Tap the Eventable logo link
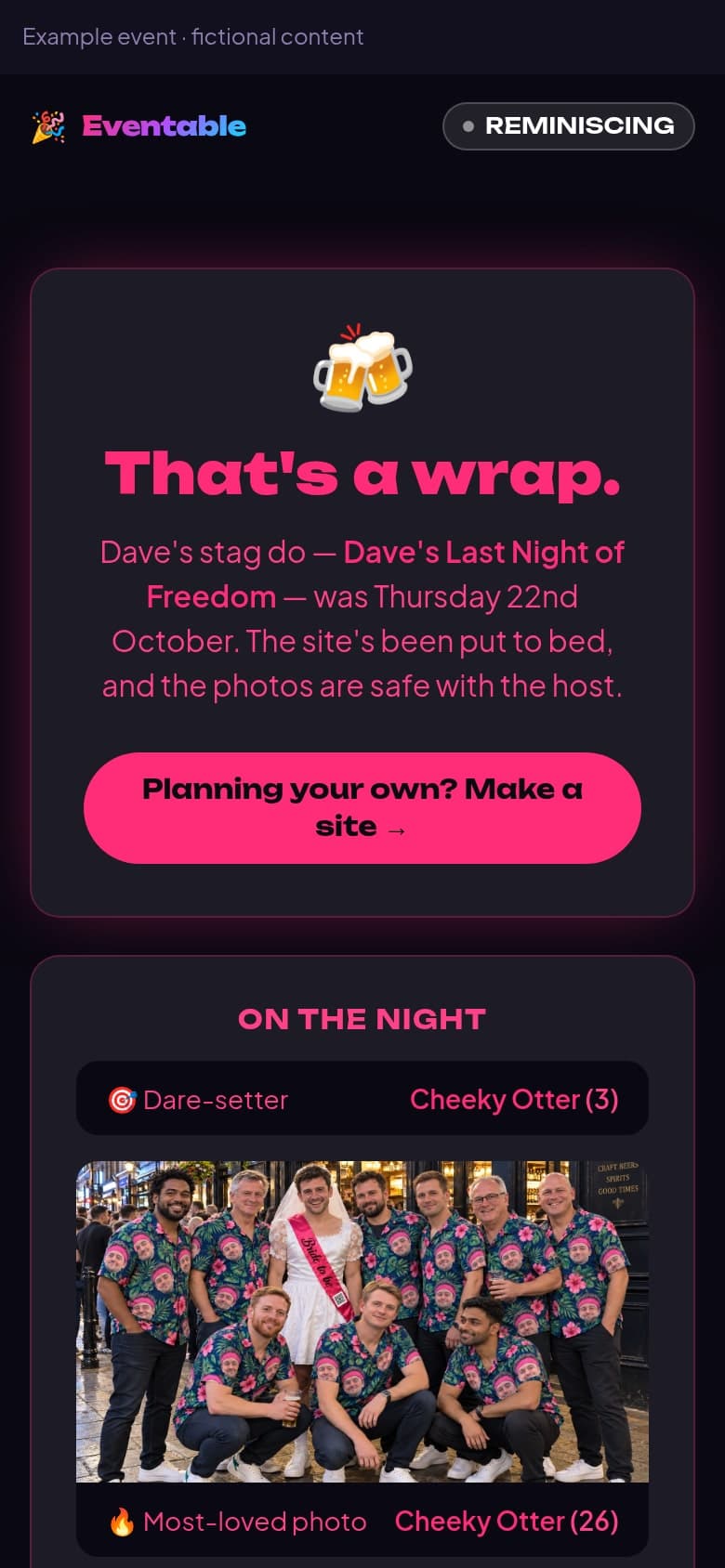Viewport: 725px width, 1568px height. [x=138, y=126]
